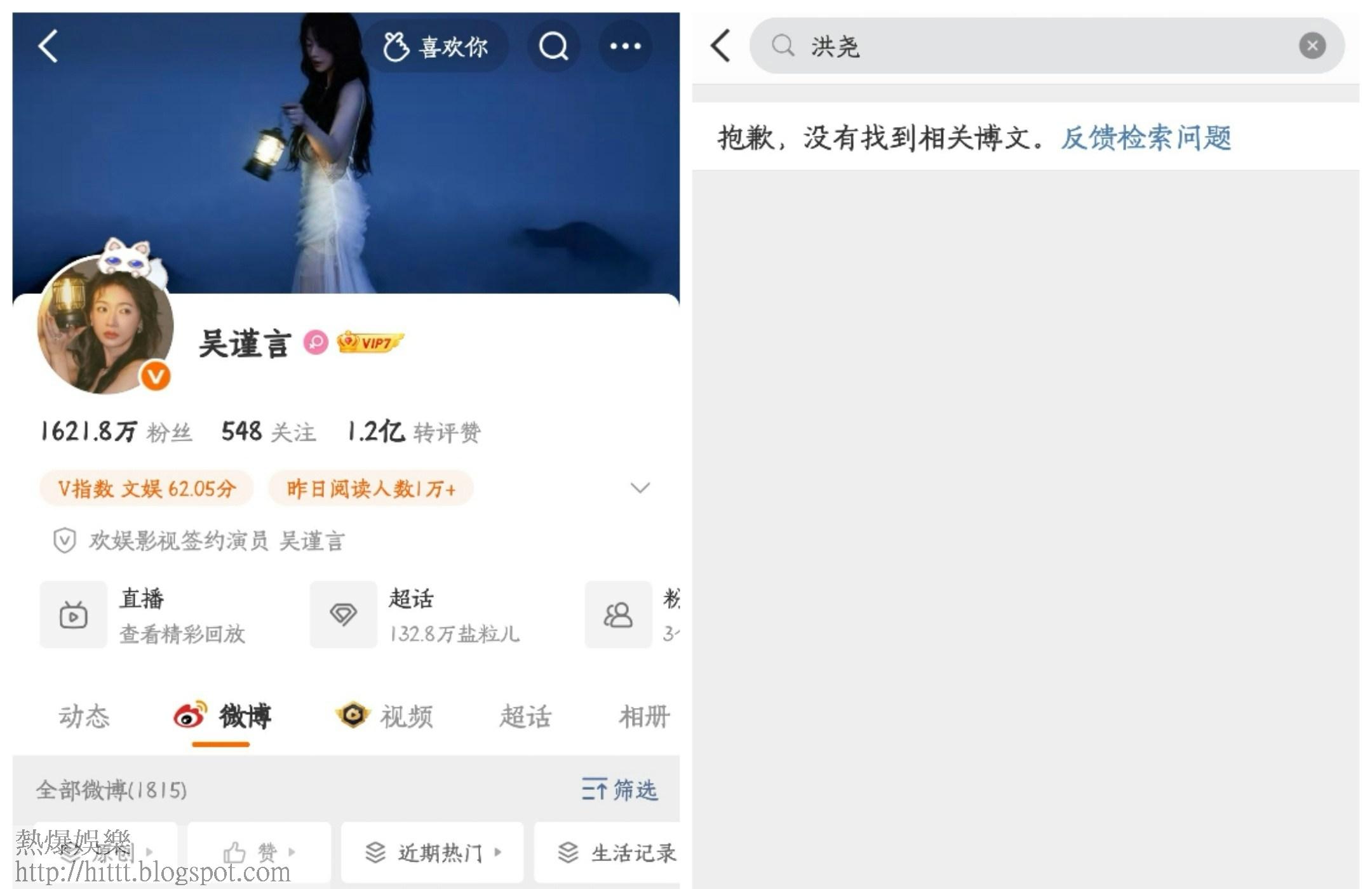1372x889 pixels.
Task: Open the 反馈检索问题 link
Action: pos(1146,138)
